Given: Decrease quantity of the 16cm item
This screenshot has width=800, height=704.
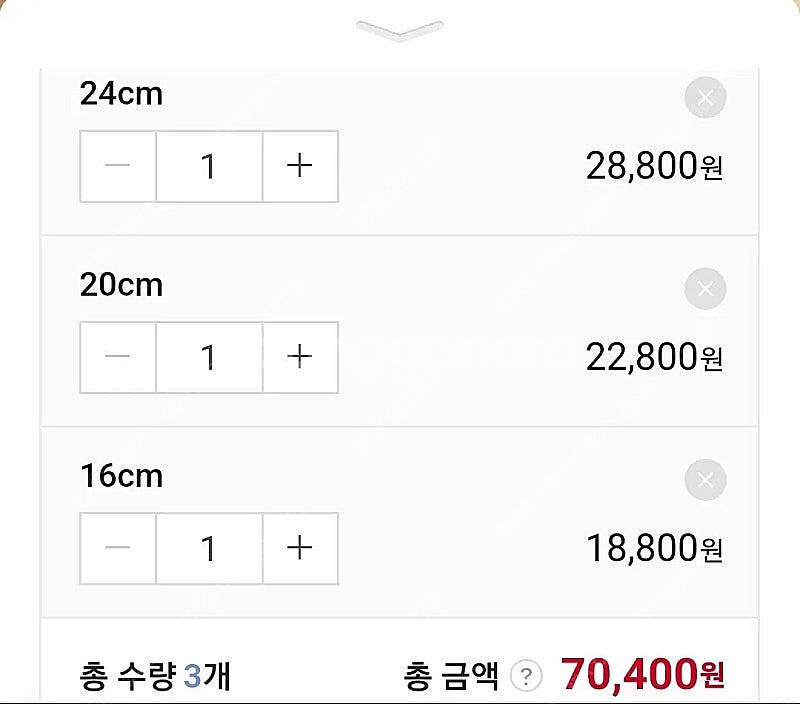Looking at the screenshot, I should point(118,548).
